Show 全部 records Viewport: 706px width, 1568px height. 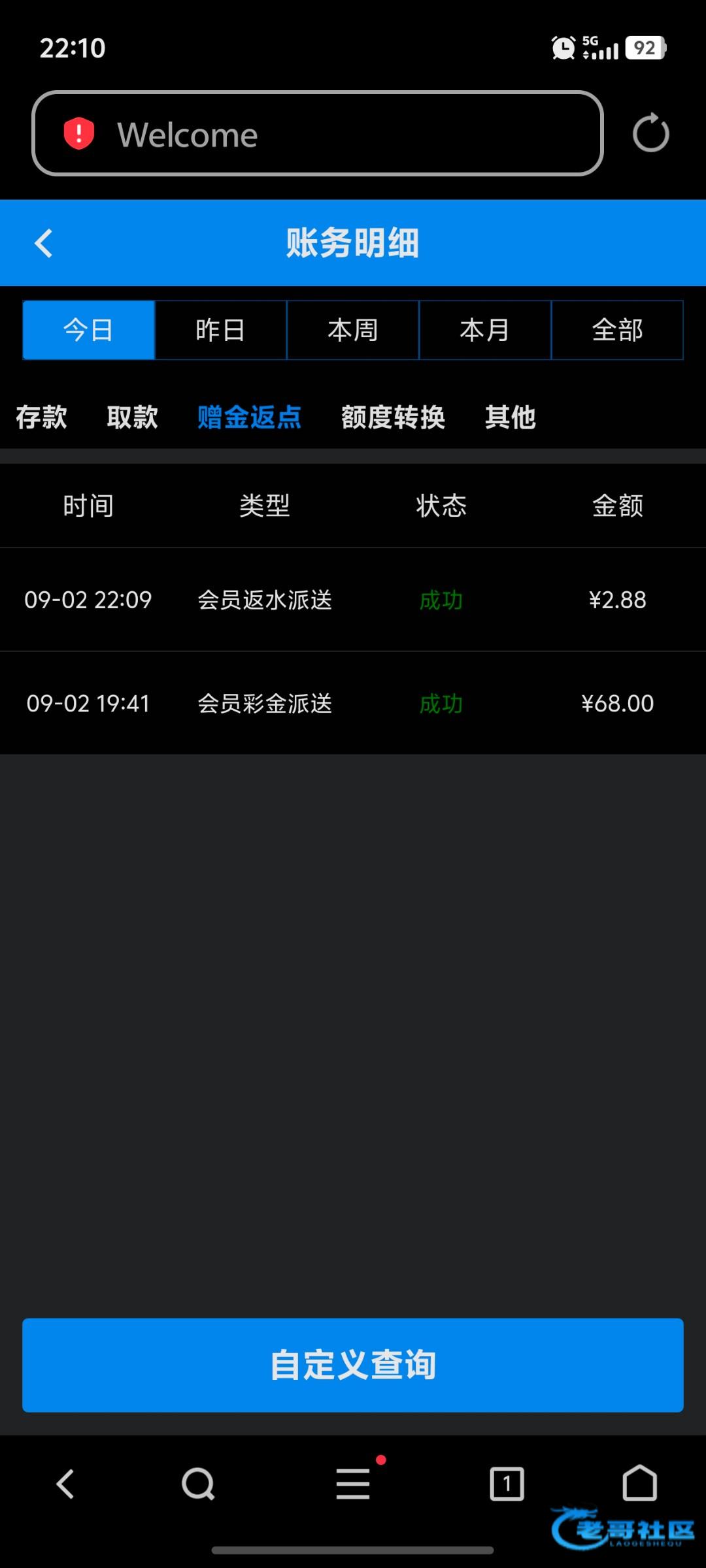(618, 330)
